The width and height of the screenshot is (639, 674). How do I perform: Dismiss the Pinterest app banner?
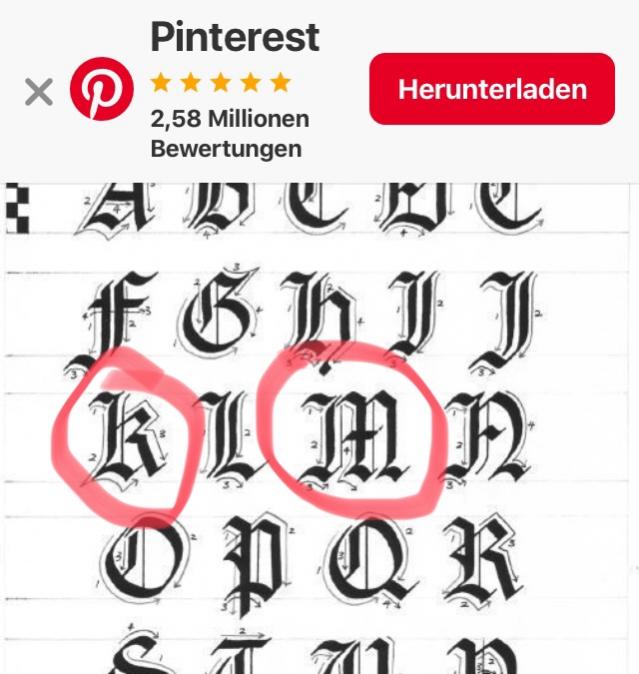coord(38,92)
